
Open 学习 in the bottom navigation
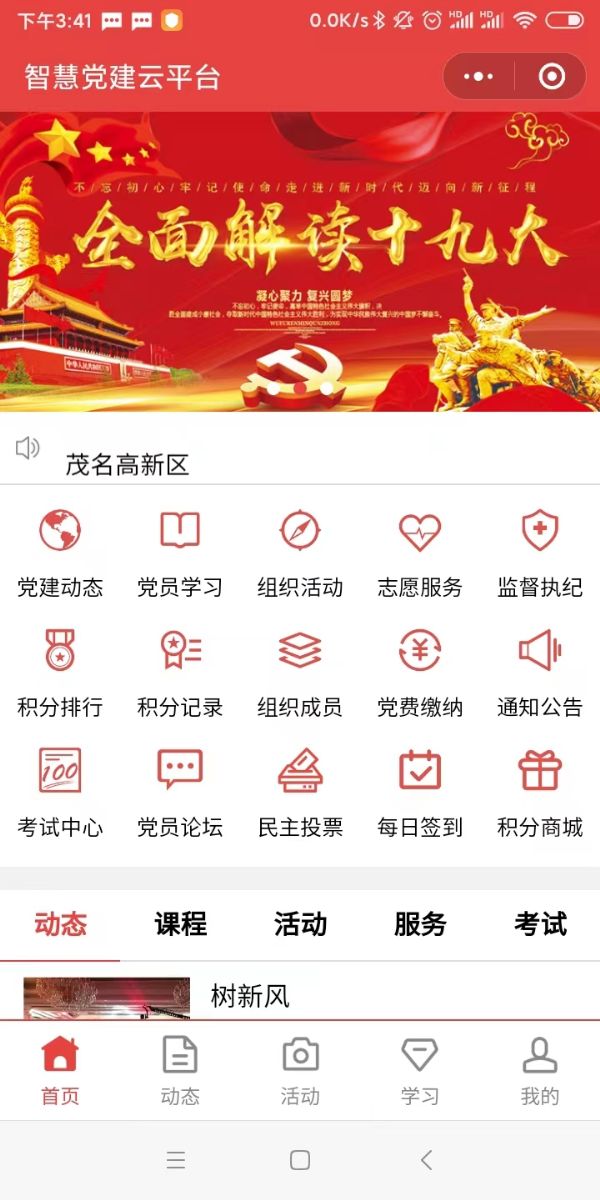click(x=420, y=1070)
